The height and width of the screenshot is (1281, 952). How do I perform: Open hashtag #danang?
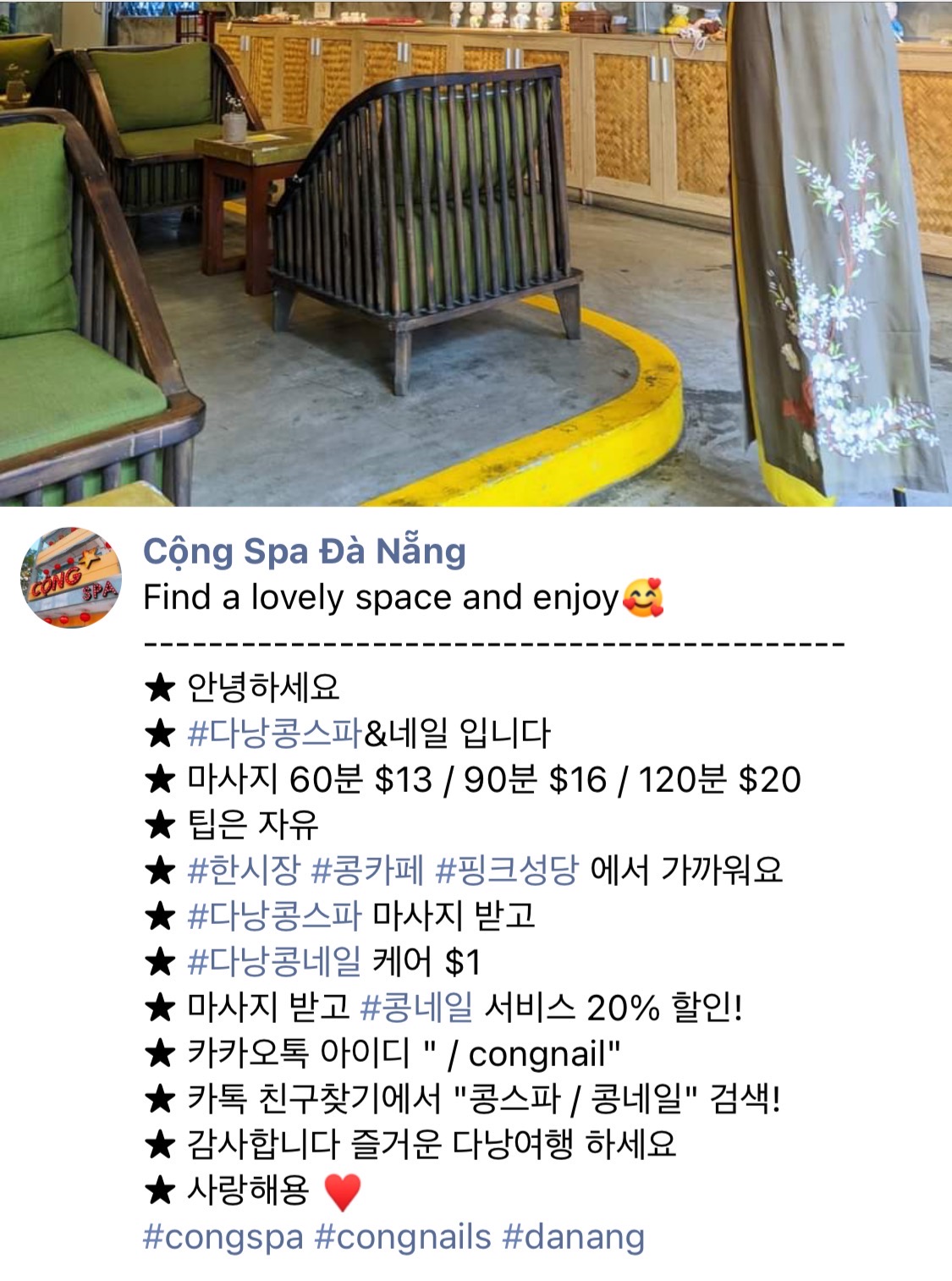coord(573,1237)
